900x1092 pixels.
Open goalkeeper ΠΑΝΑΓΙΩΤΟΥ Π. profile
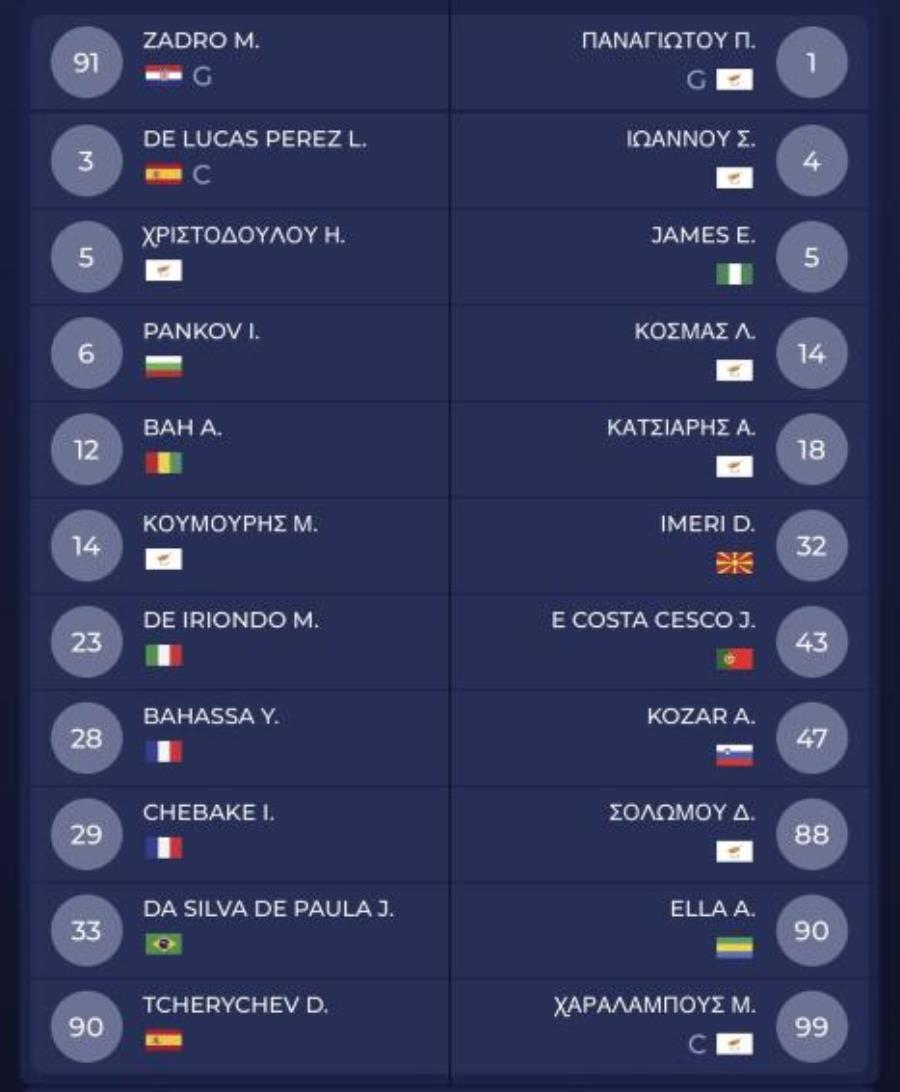[x=668, y=42]
